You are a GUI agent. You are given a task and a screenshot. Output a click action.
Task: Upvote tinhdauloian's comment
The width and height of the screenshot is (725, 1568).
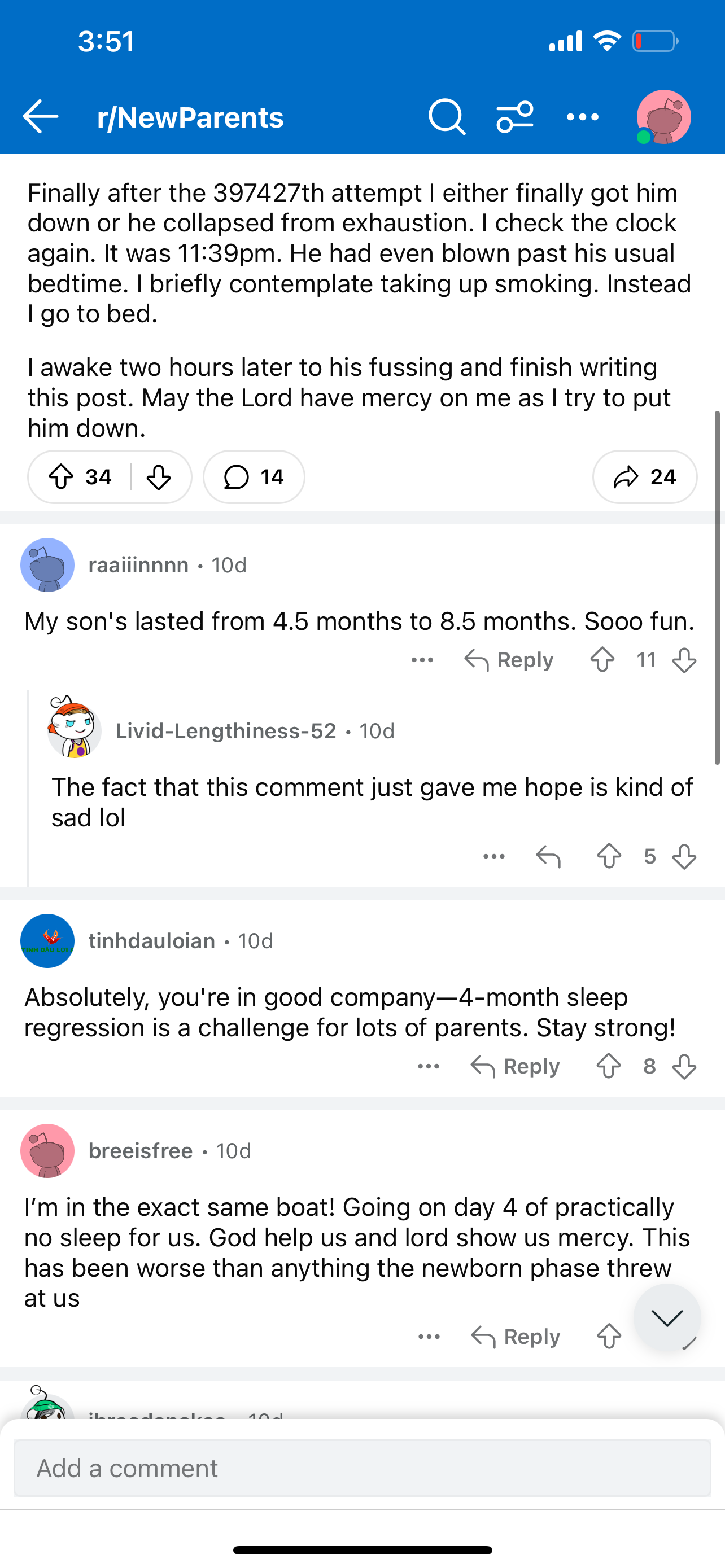click(x=609, y=1066)
